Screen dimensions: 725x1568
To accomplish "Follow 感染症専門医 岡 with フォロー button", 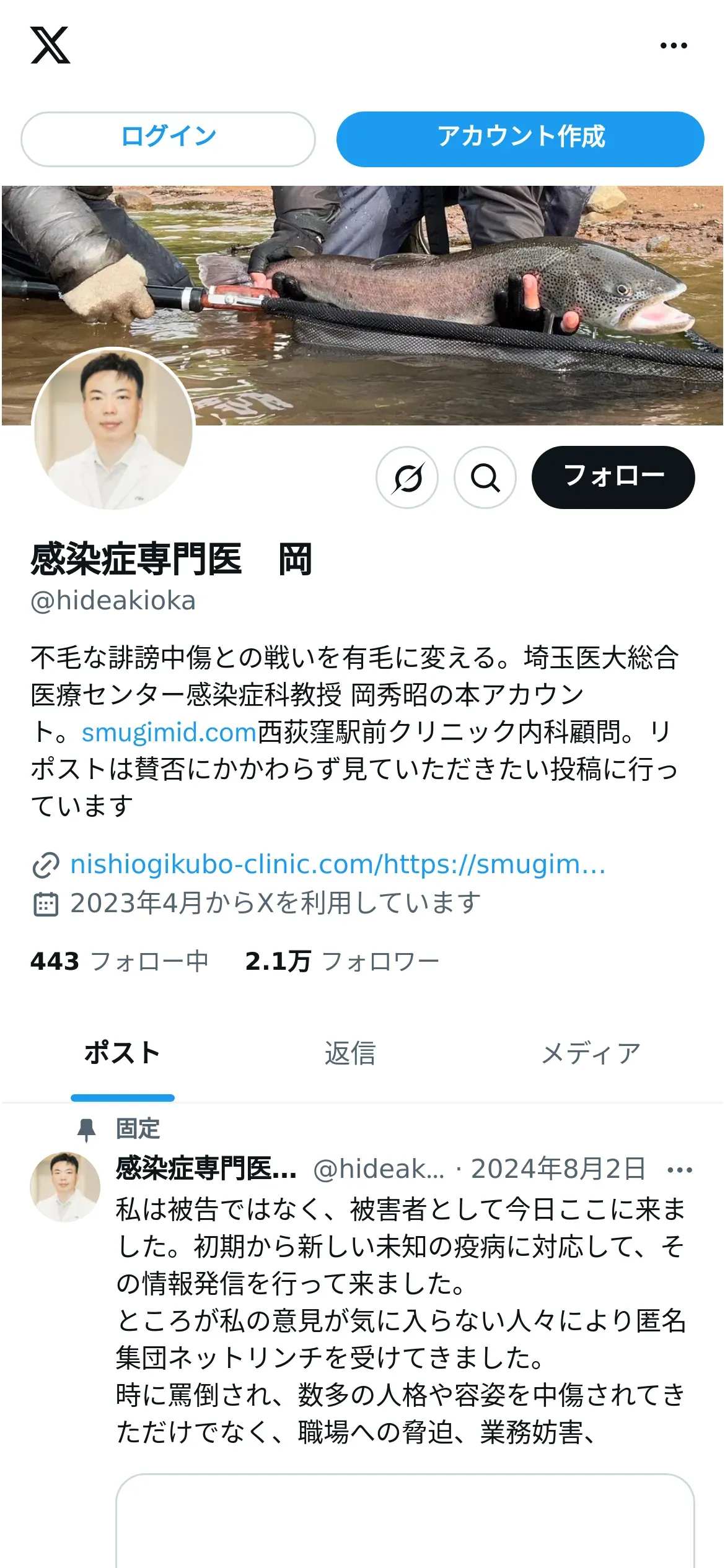I will (x=613, y=477).
